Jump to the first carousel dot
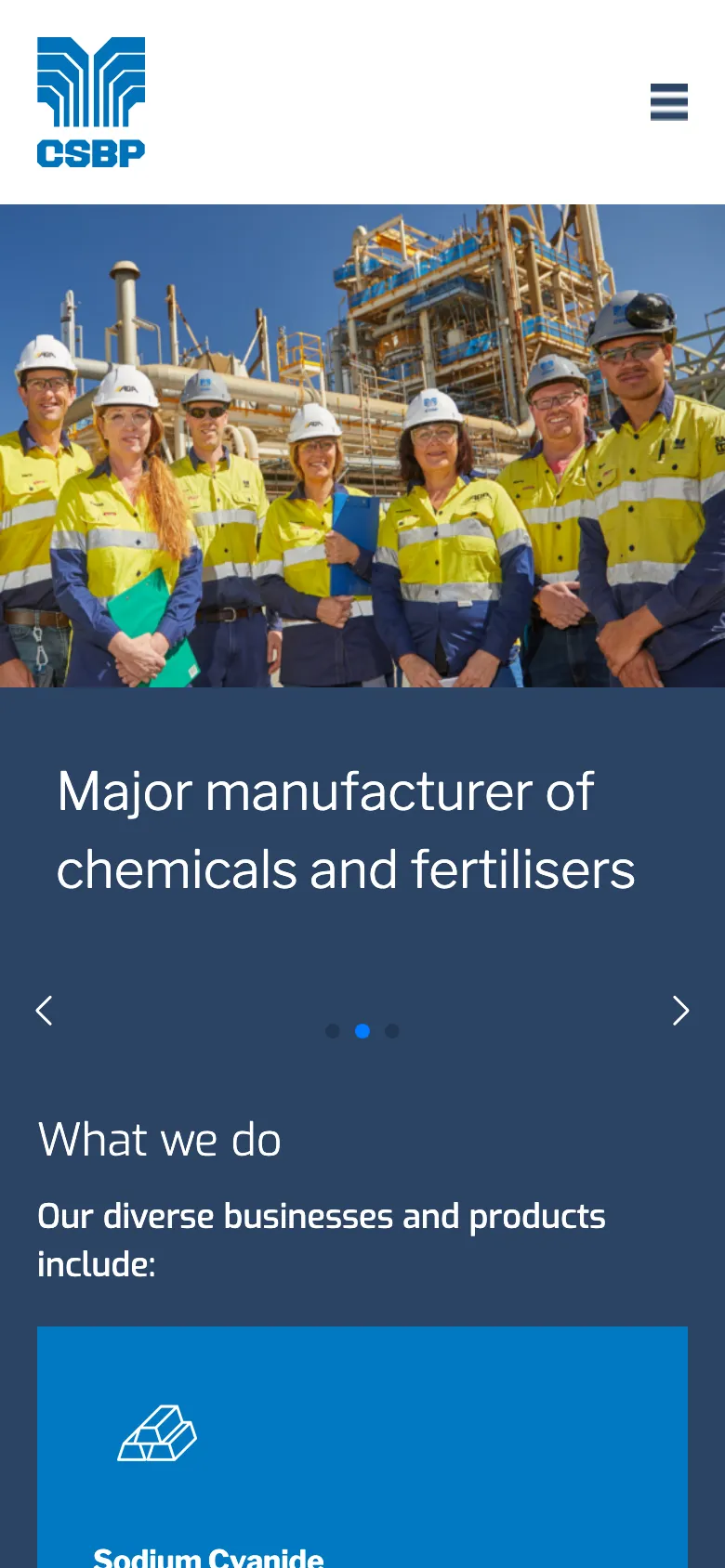 click(333, 1031)
